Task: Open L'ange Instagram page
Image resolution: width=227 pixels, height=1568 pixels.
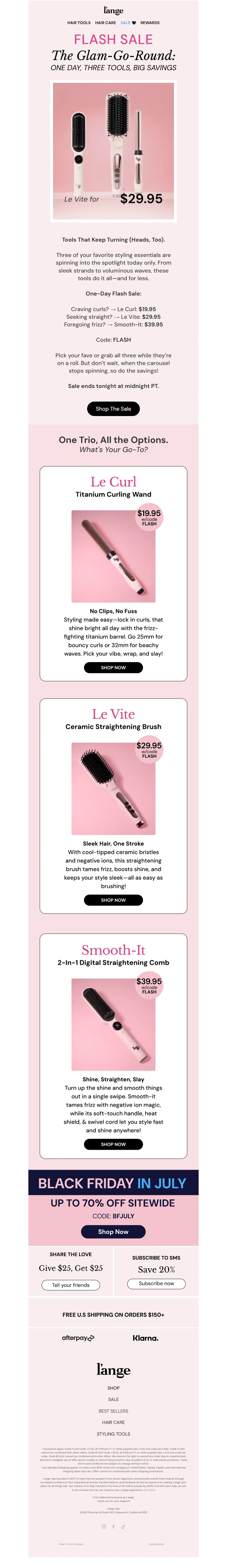Action: tap(104, 1527)
